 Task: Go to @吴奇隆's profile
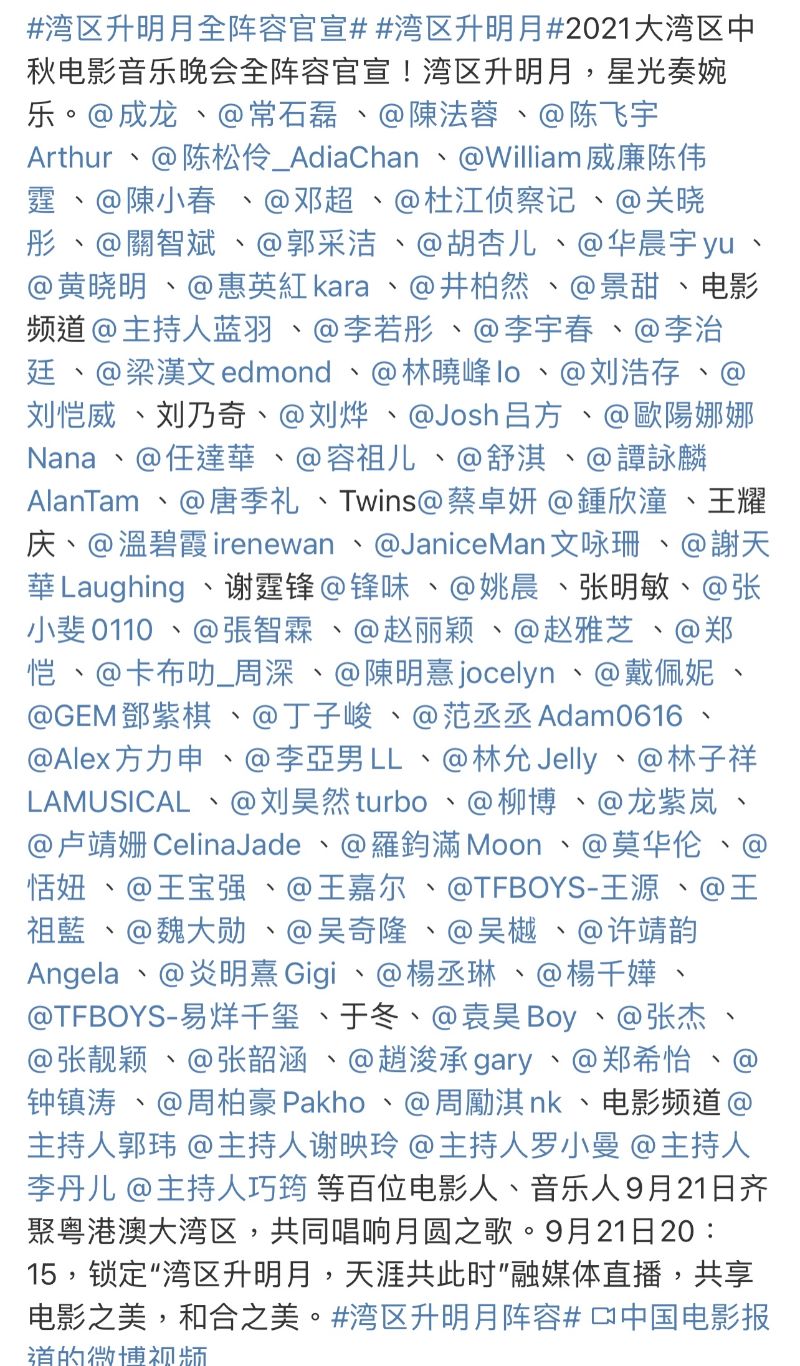[347, 931]
